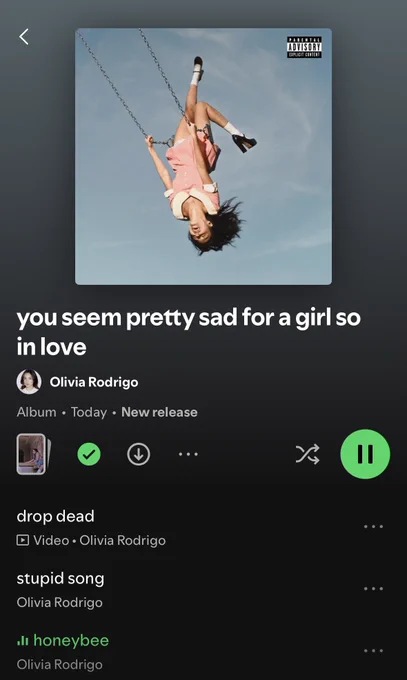Open the album preview thumbnail
Screen dimensions: 407x680
[33, 454]
